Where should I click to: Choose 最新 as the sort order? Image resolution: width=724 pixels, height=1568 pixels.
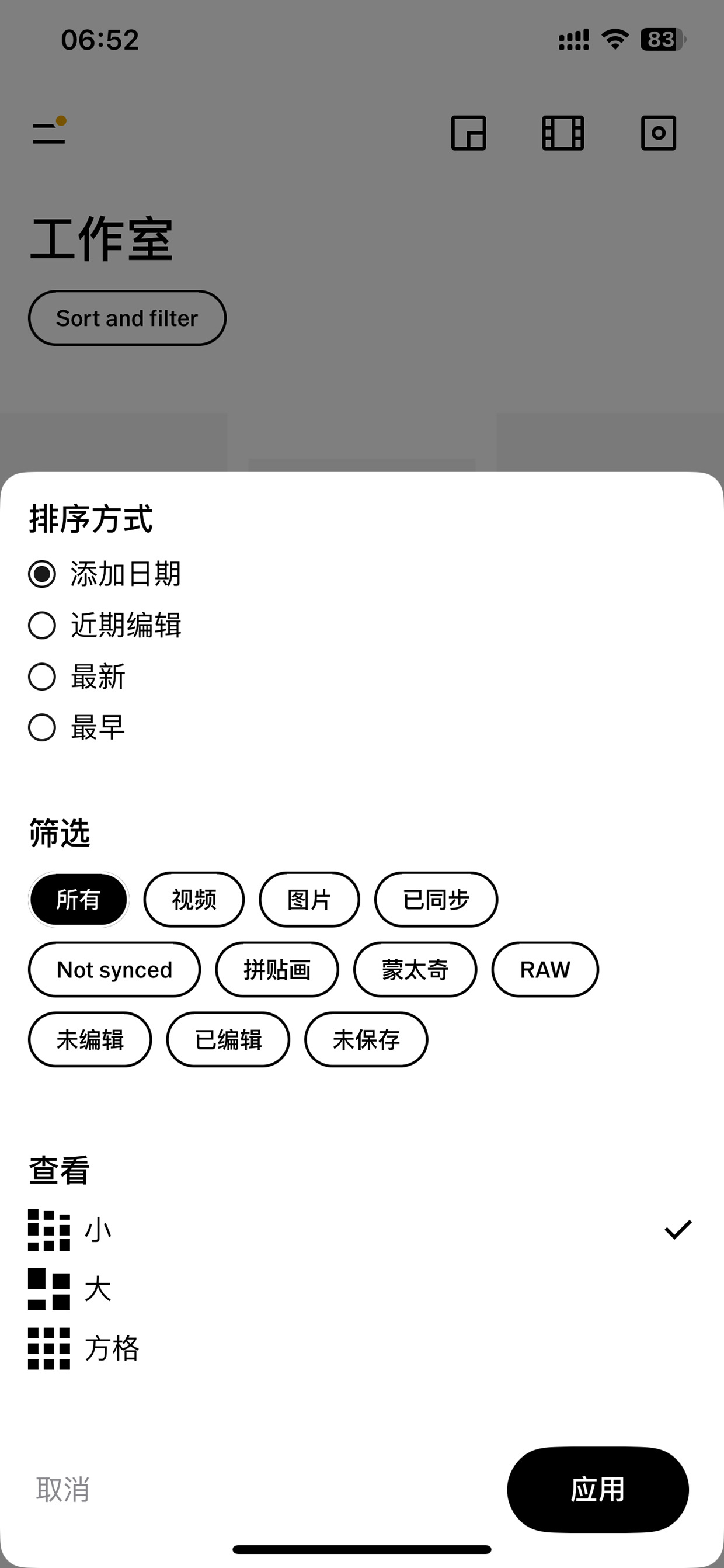click(x=76, y=677)
